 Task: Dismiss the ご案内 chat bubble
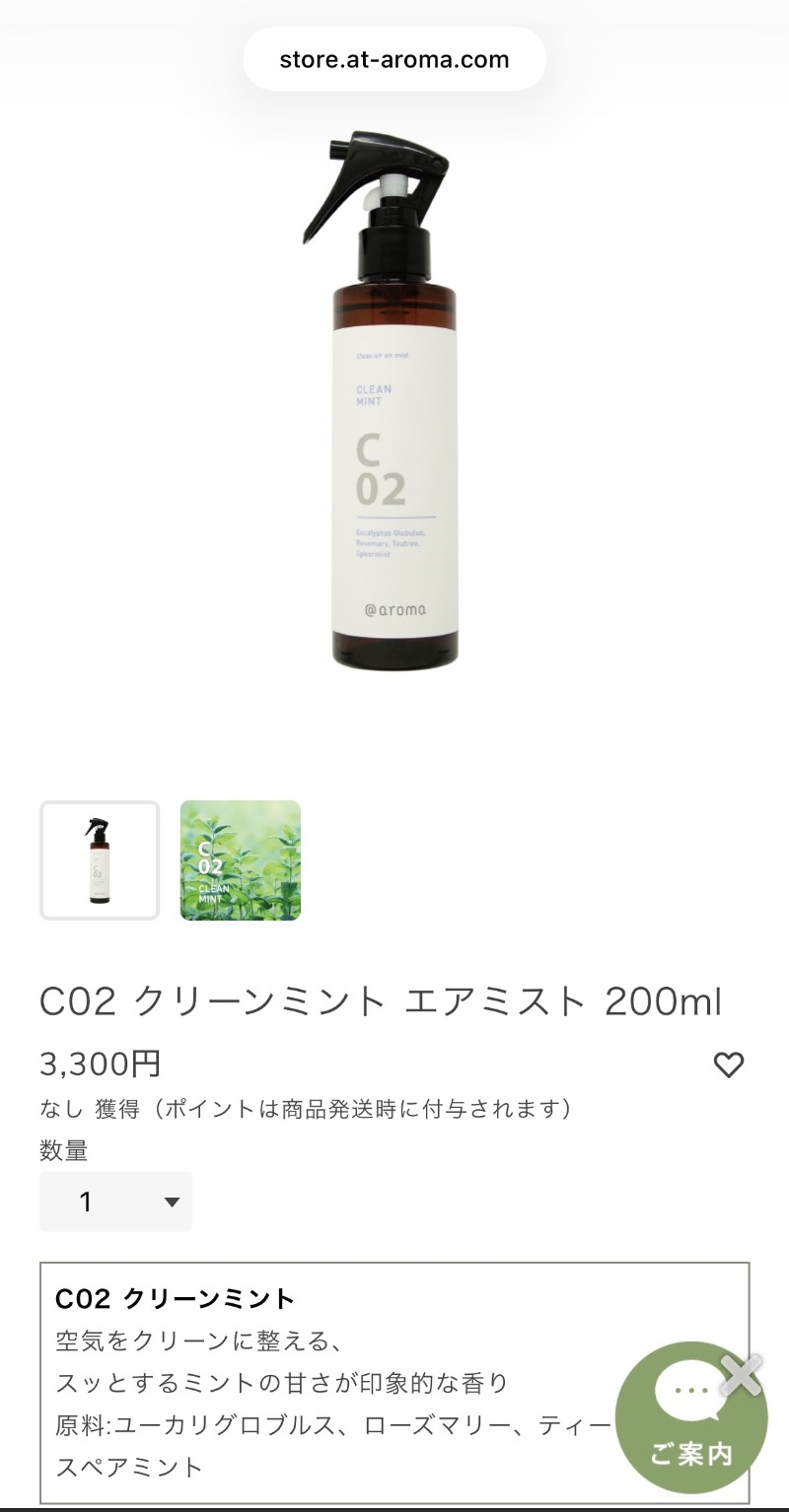click(742, 1375)
